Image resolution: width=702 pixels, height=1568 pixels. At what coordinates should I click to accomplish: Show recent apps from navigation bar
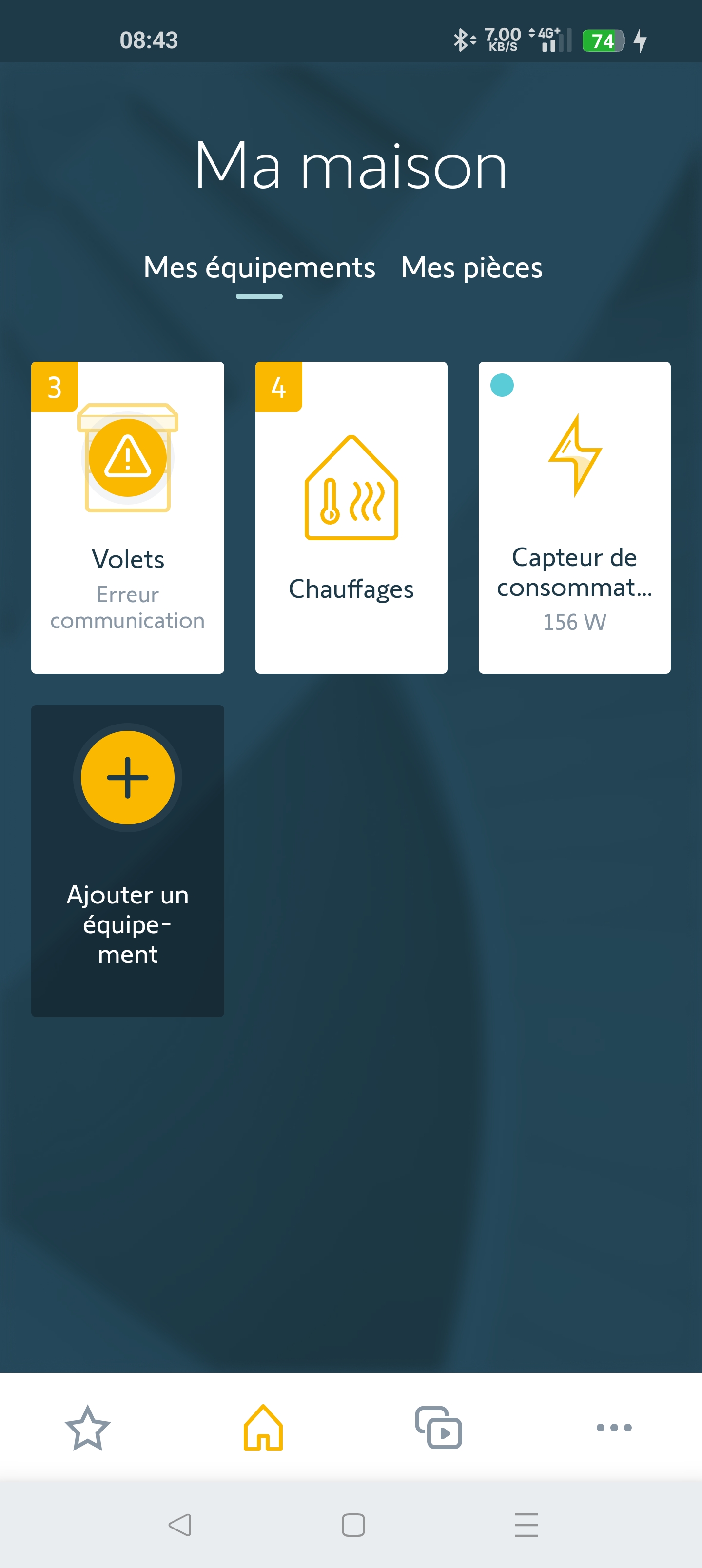point(526,1525)
